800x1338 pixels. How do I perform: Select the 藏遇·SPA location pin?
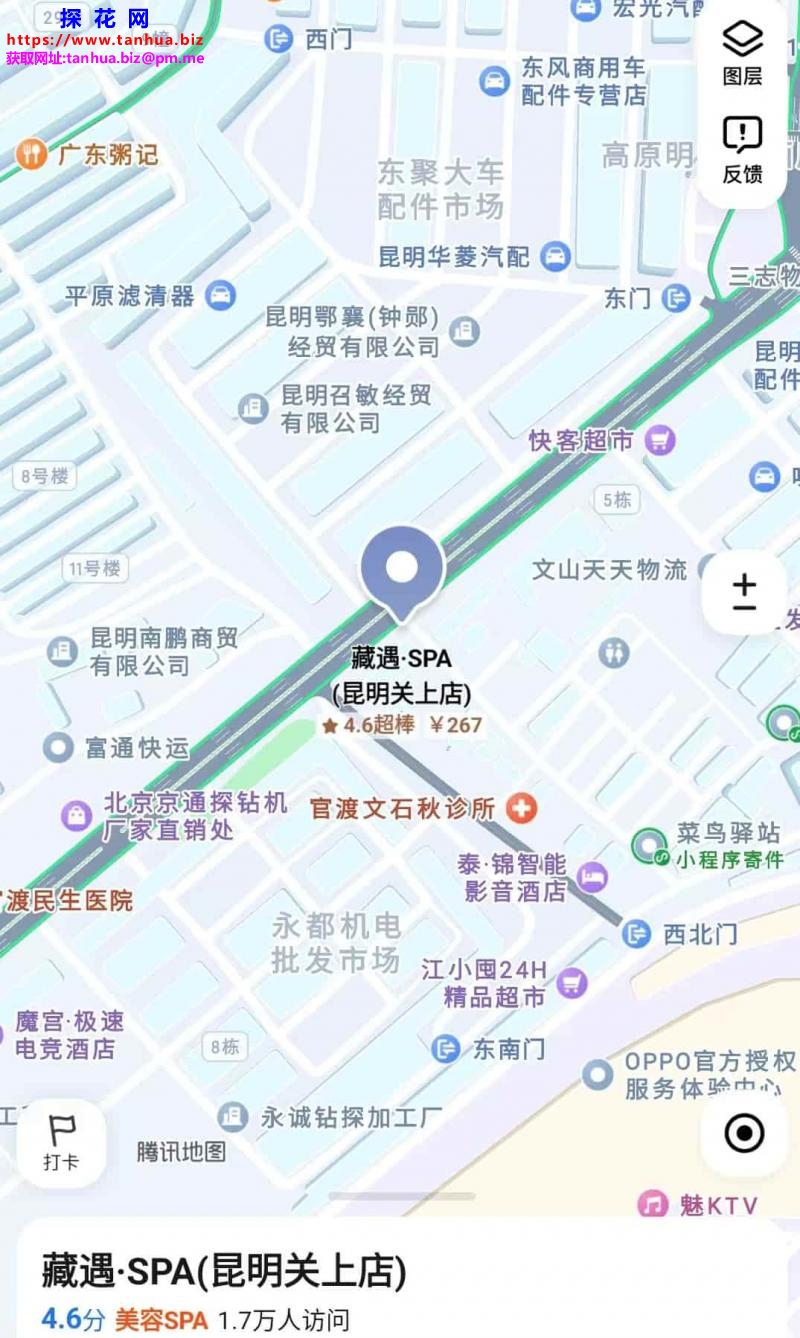(x=402, y=569)
